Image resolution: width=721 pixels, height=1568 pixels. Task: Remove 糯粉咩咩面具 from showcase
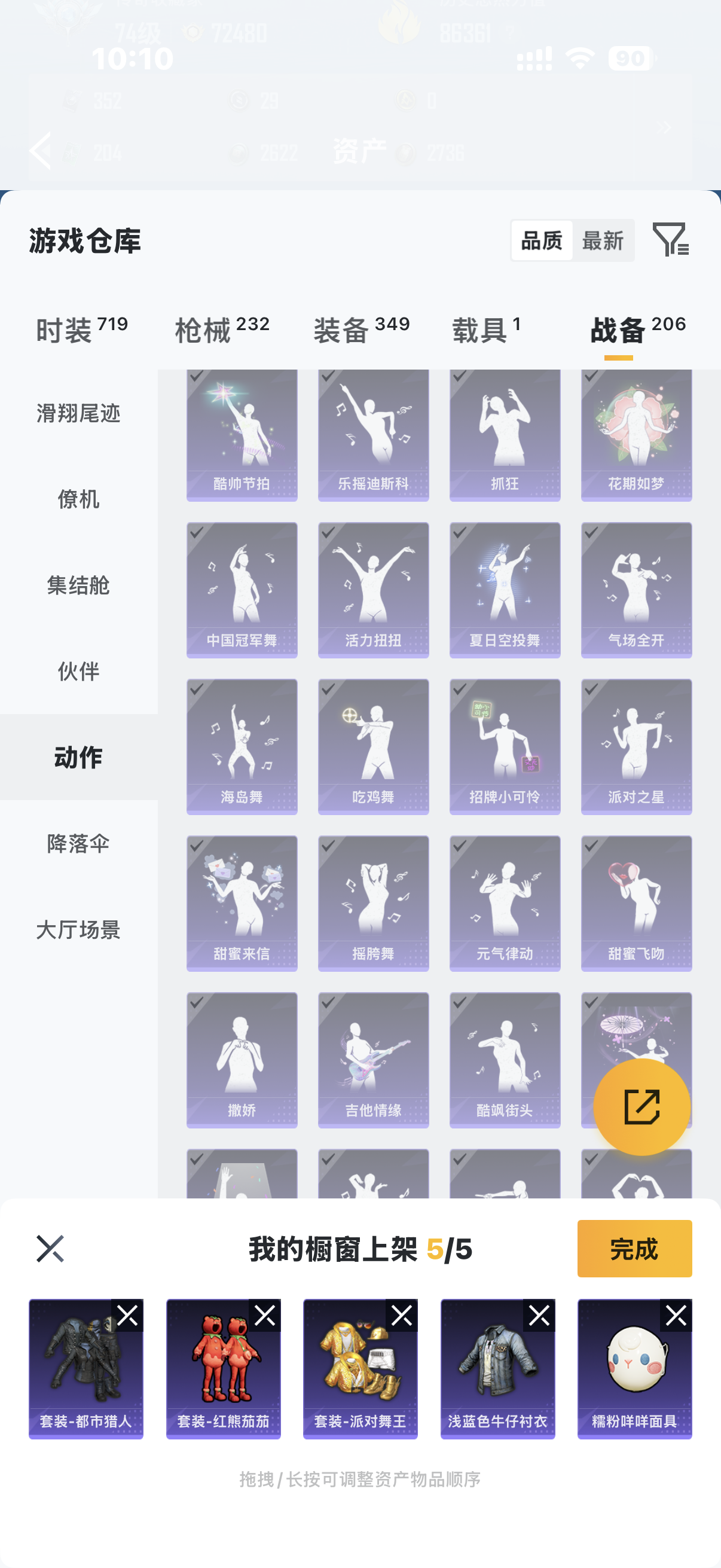[676, 1316]
